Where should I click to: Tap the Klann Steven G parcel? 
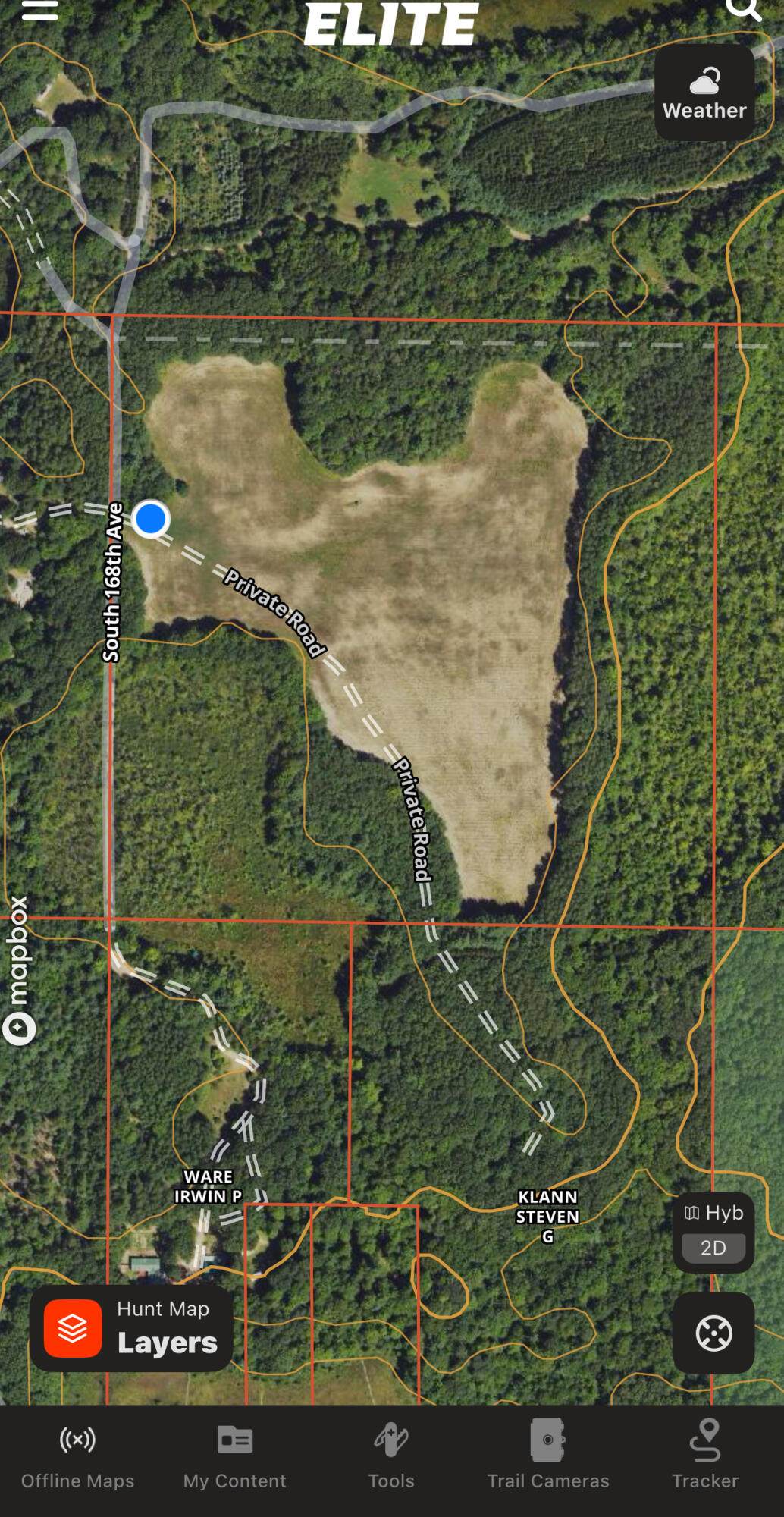click(547, 1216)
